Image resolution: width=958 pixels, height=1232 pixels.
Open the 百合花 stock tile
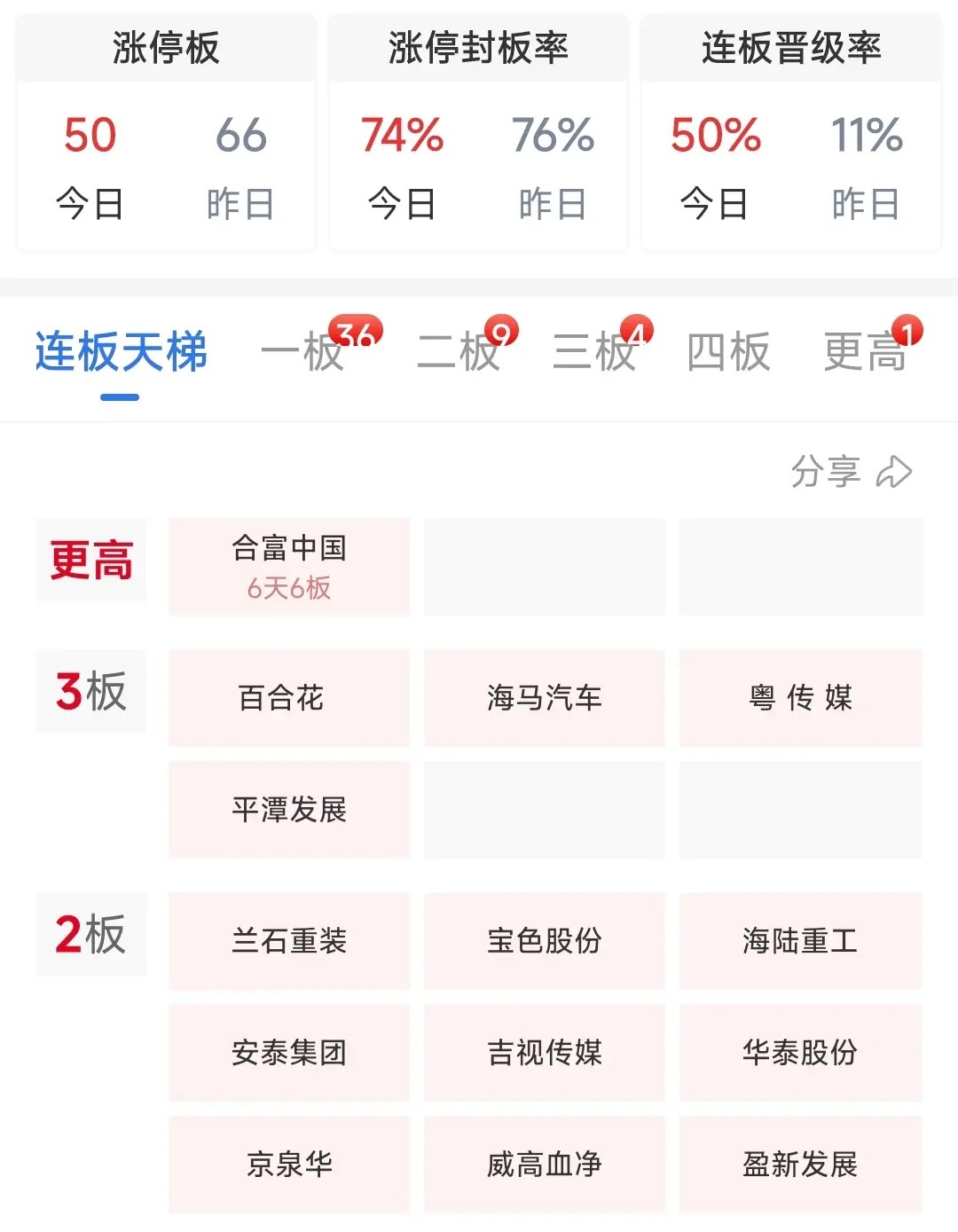tap(289, 698)
